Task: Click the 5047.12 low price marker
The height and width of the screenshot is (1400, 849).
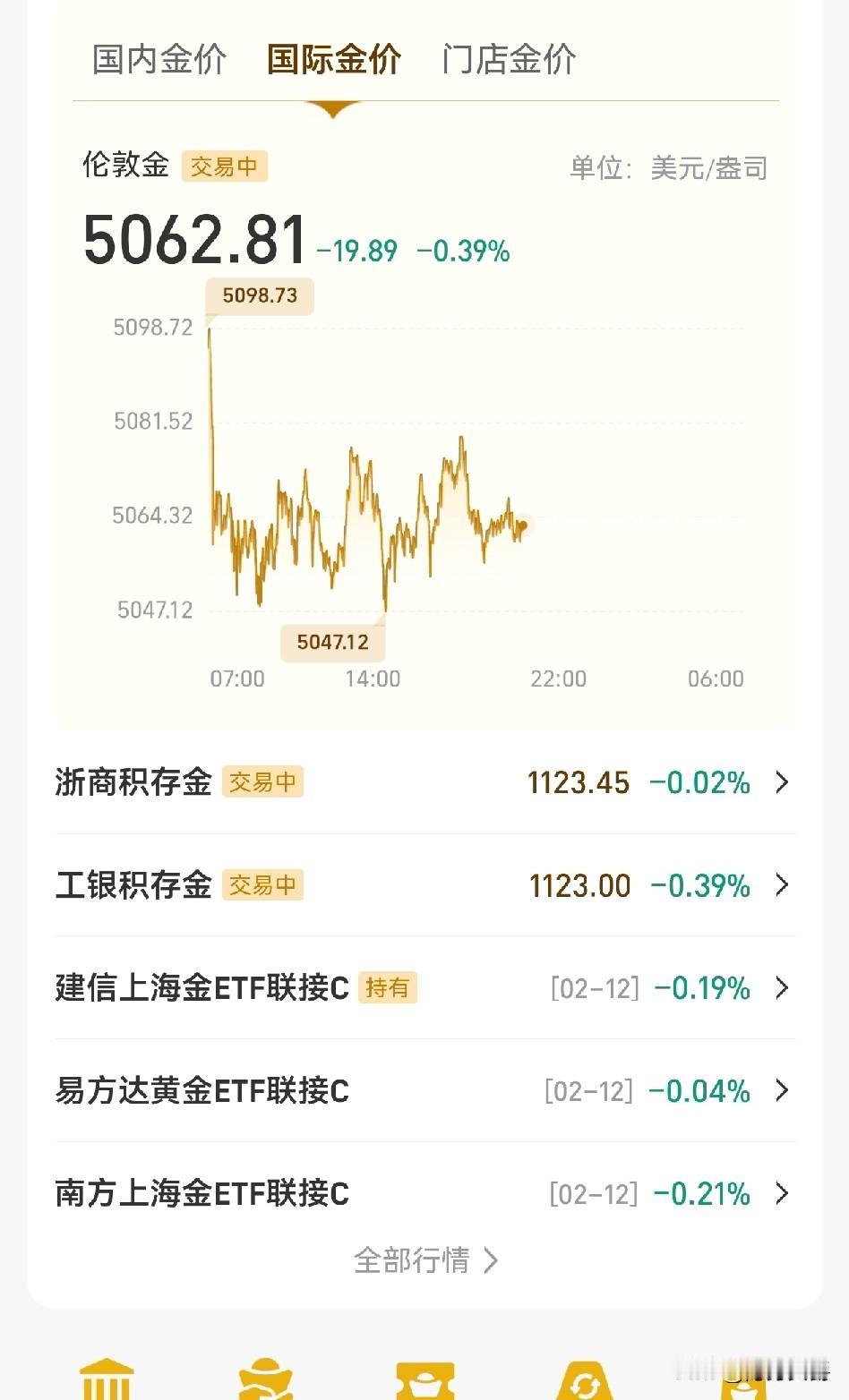Action: pos(332,642)
